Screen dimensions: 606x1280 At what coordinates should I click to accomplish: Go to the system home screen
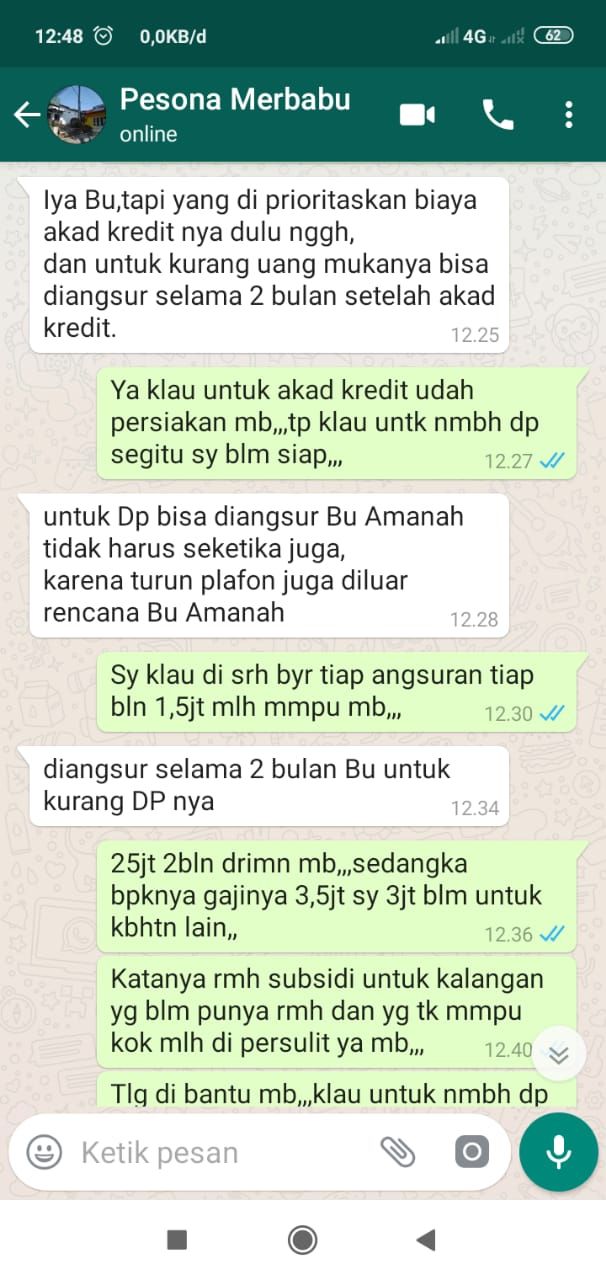302,1241
